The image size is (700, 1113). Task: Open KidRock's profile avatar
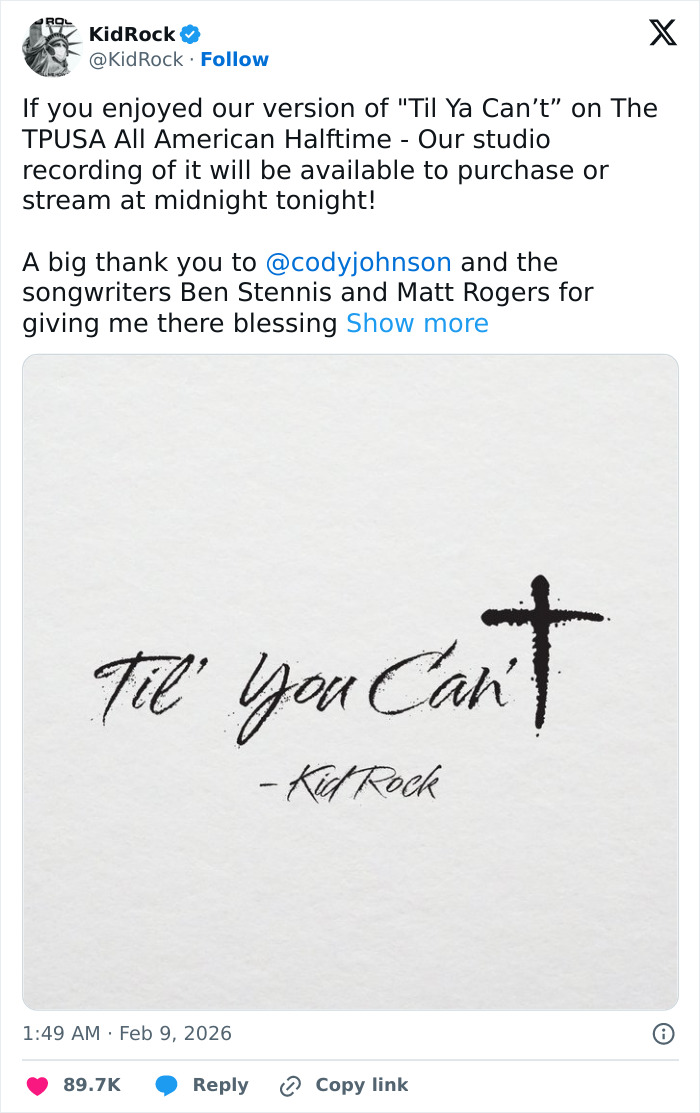(x=52, y=47)
